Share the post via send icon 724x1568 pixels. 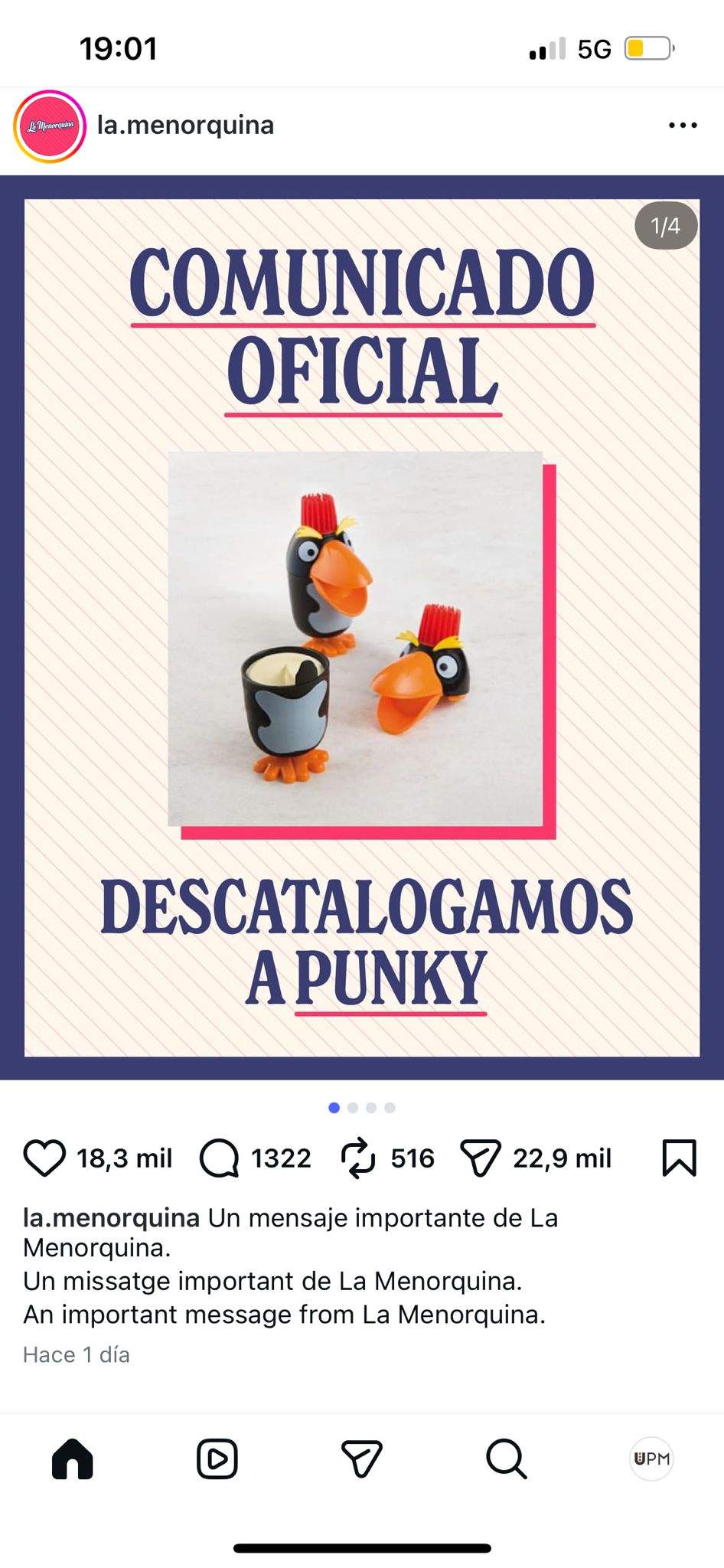coord(481,1158)
